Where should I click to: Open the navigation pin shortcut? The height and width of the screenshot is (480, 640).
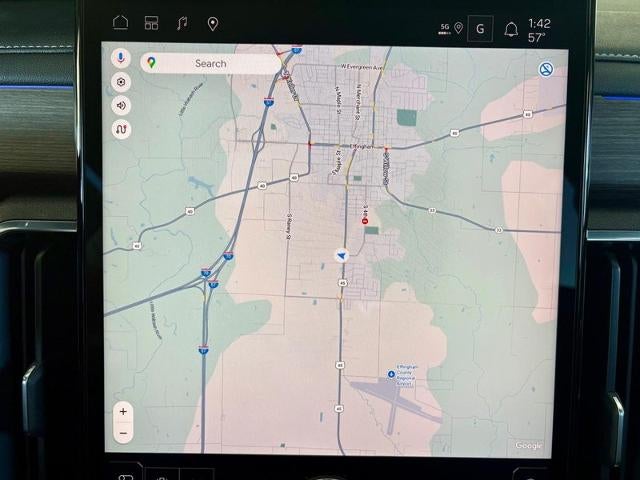(213, 23)
